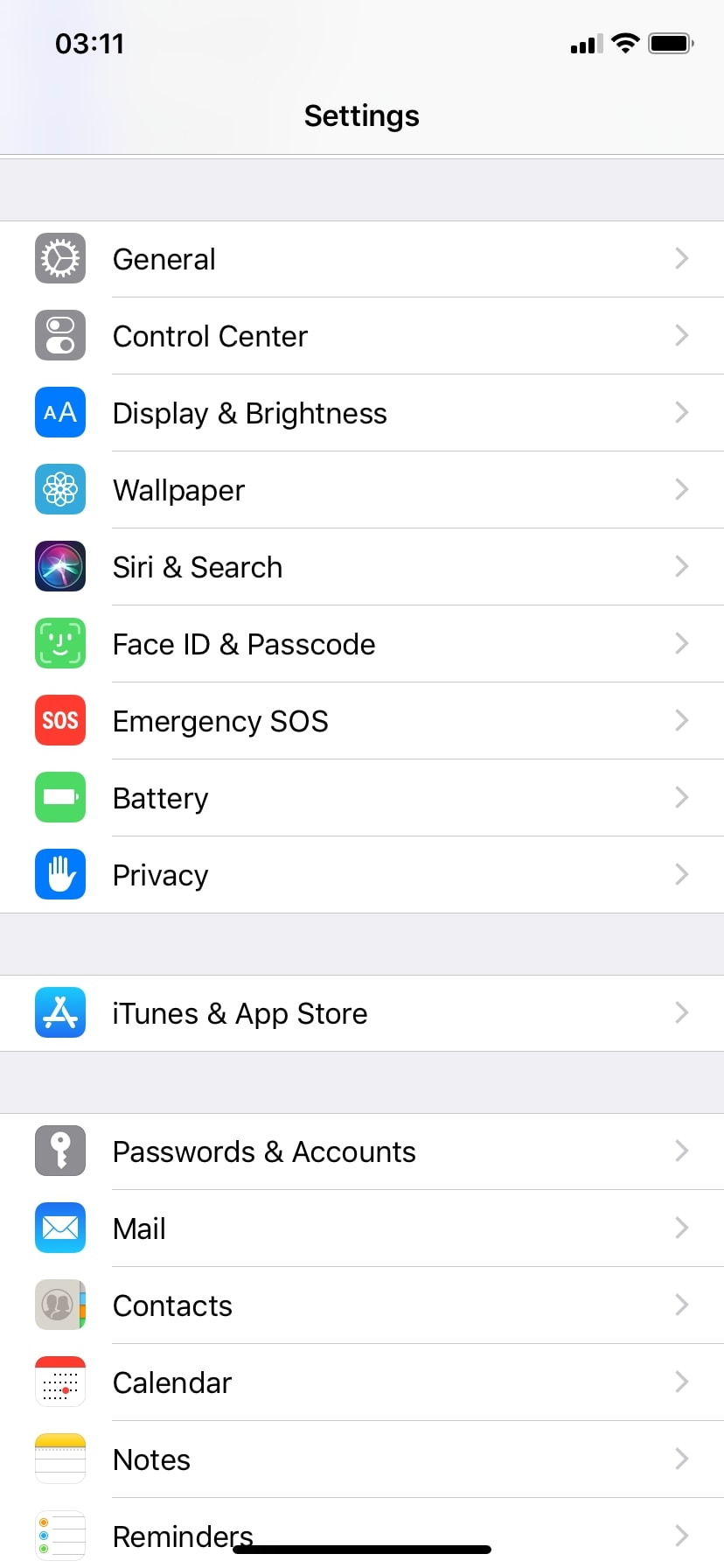The height and width of the screenshot is (1568, 724).
Task: Select the Contacts row
Action: [362, 1305]
